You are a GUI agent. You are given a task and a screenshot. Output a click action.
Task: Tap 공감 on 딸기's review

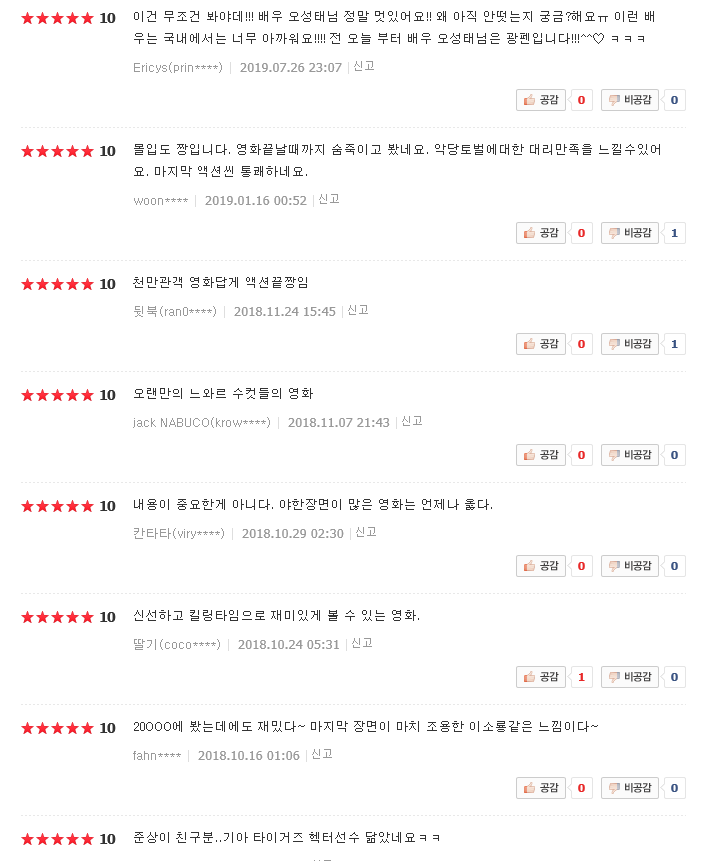click(541, 677)
